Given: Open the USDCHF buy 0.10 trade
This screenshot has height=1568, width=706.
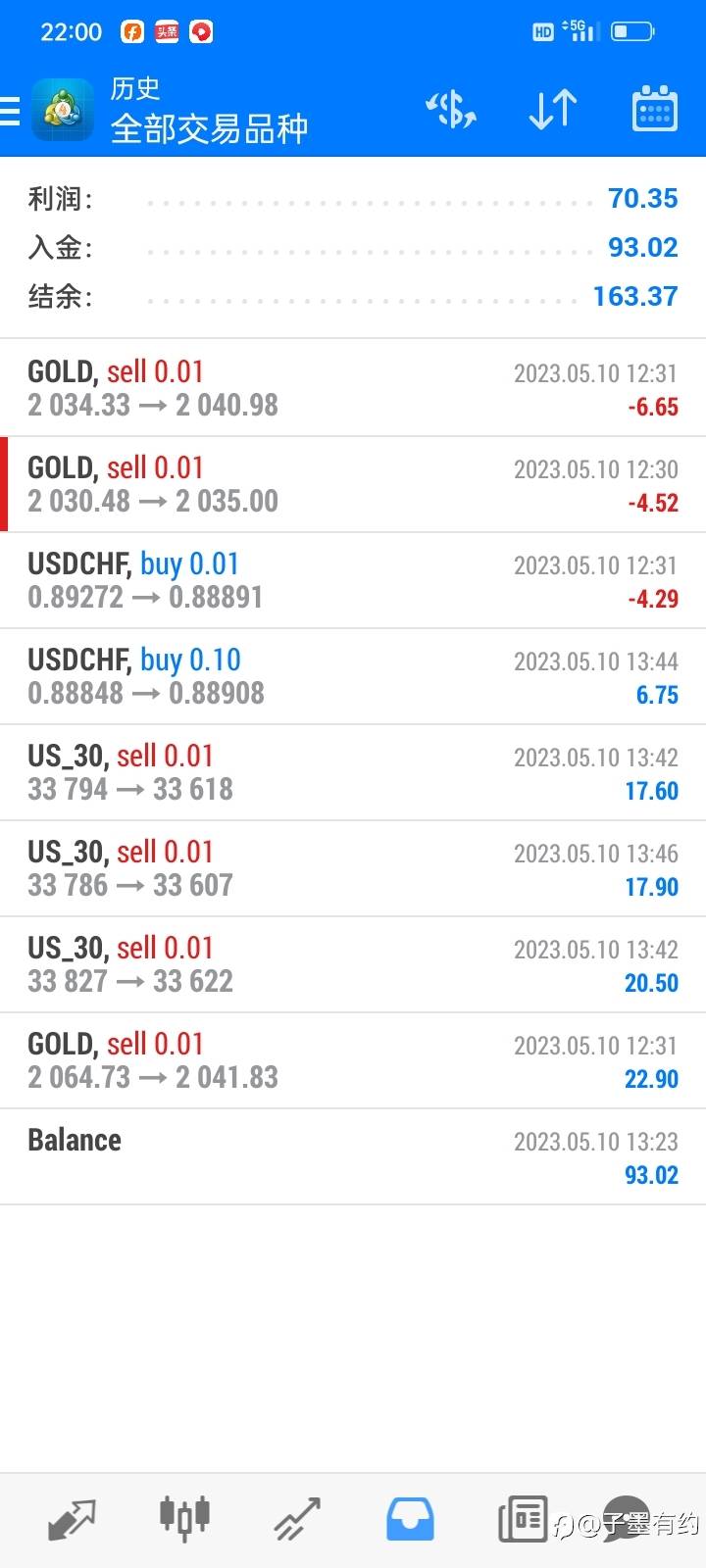Looking at the screenshot, I should 353,676.
